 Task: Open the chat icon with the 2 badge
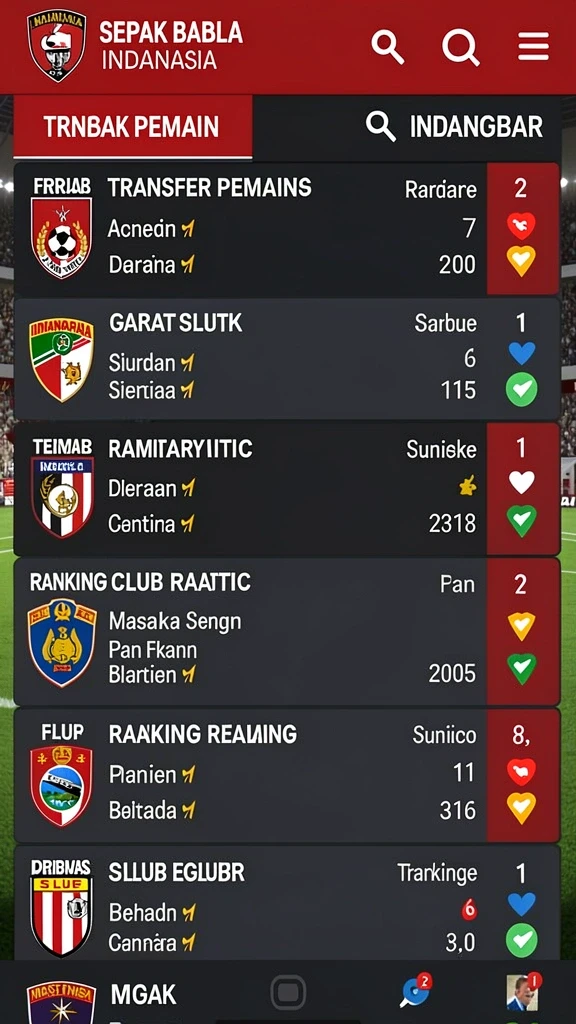tap(415, 991)
